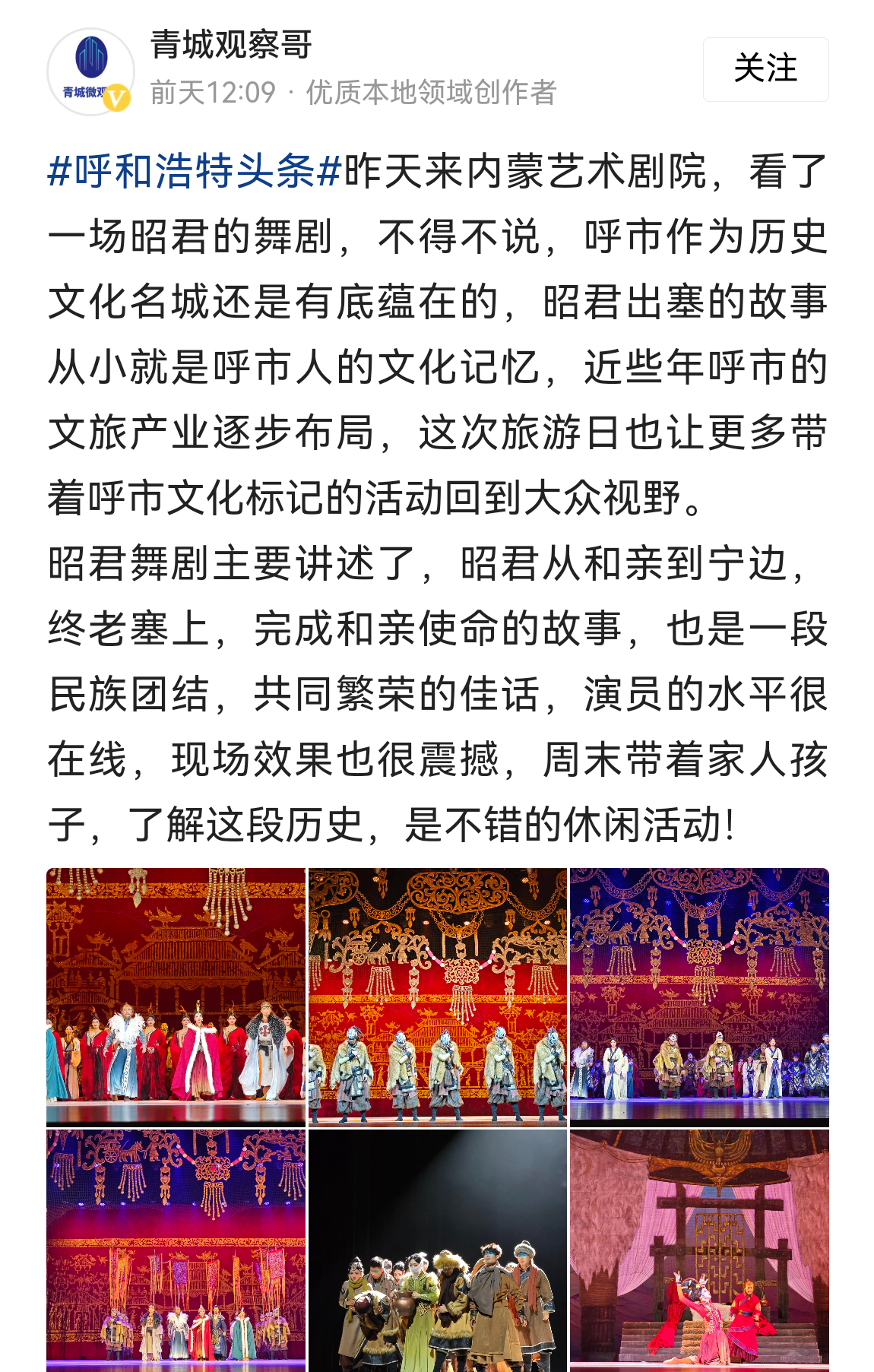Viewport: 874px width, 1372px height.
Task: Follow 青城观察哥 with the 关注 button
Action: click(x=765, y=69)
